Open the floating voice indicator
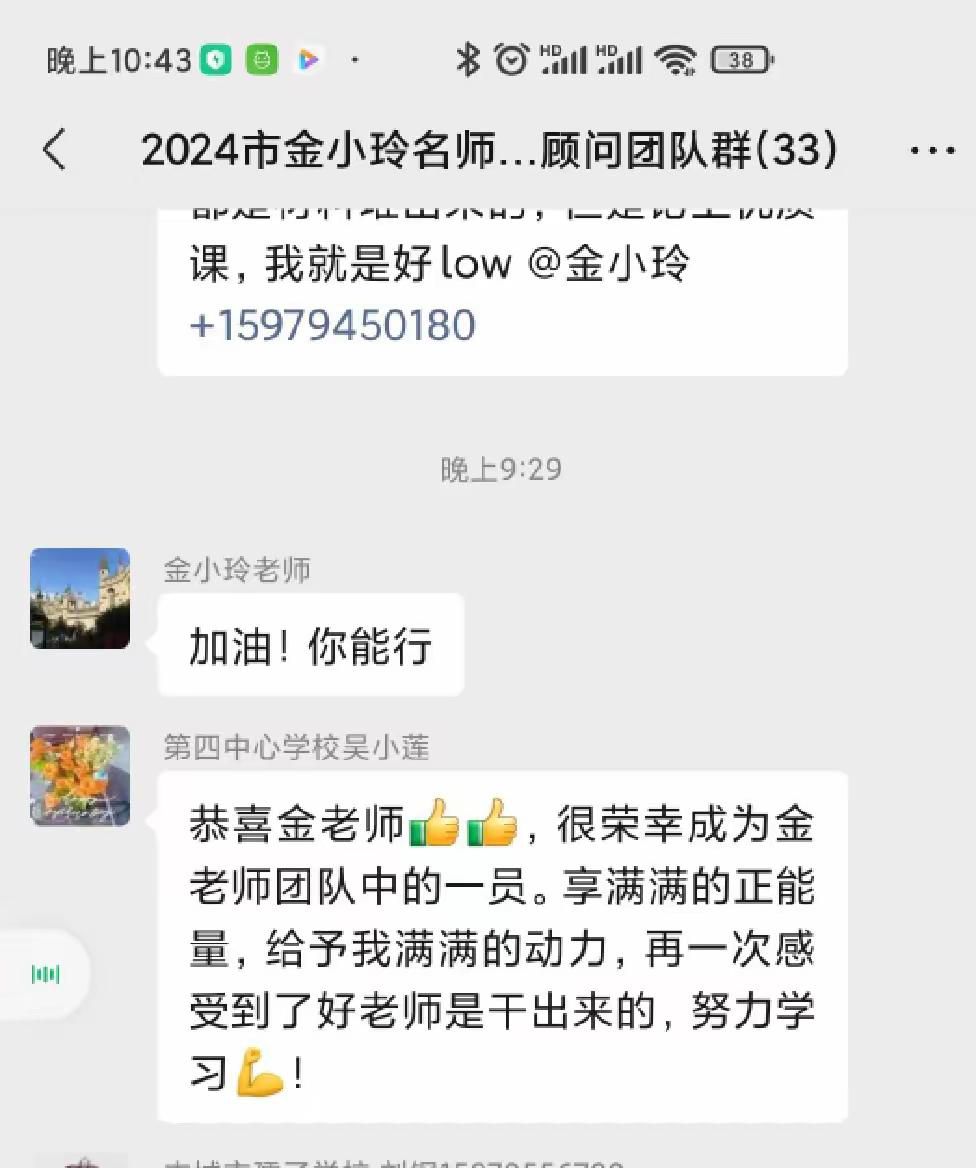The height and width of the screenshot is (1168, 976). (x=45, y=974)
